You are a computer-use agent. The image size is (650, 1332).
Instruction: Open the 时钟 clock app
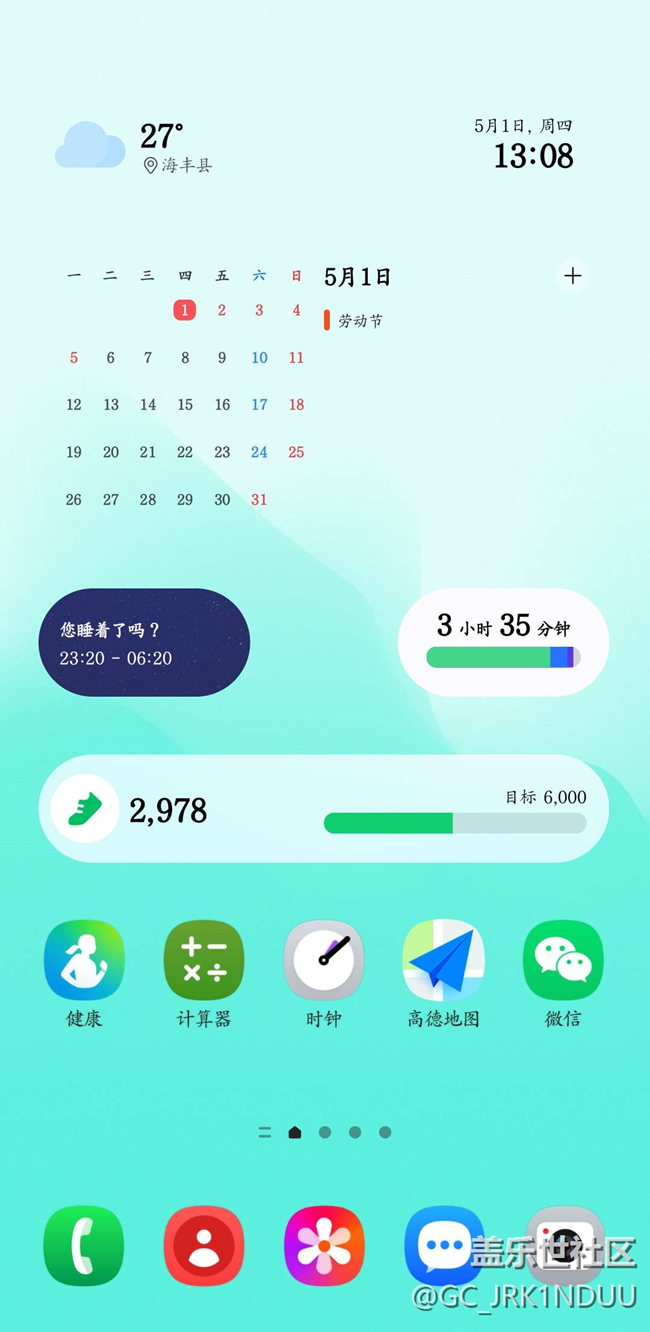click(324, 961)
